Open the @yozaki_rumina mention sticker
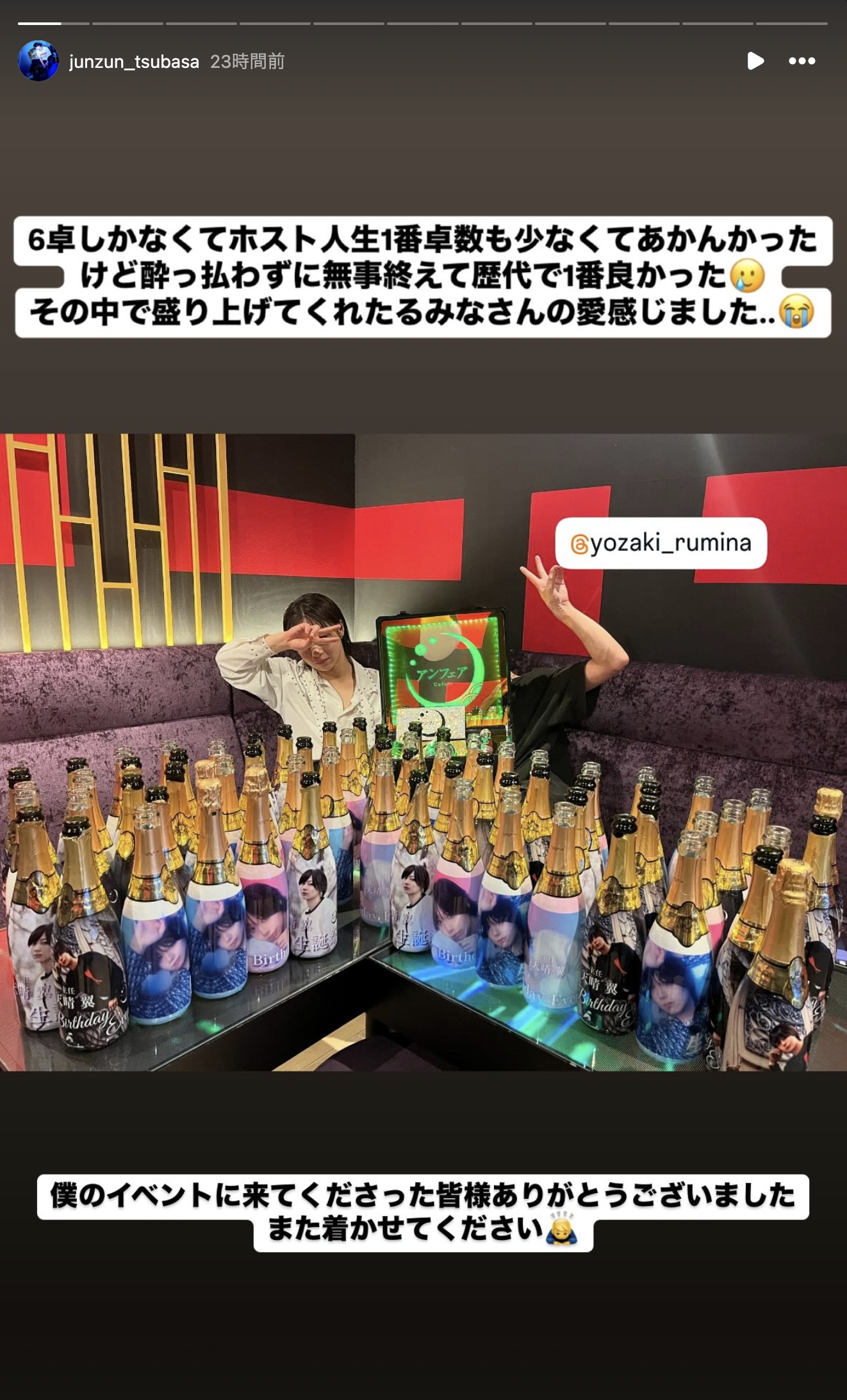847x1400 pixels. pos(661,543)
